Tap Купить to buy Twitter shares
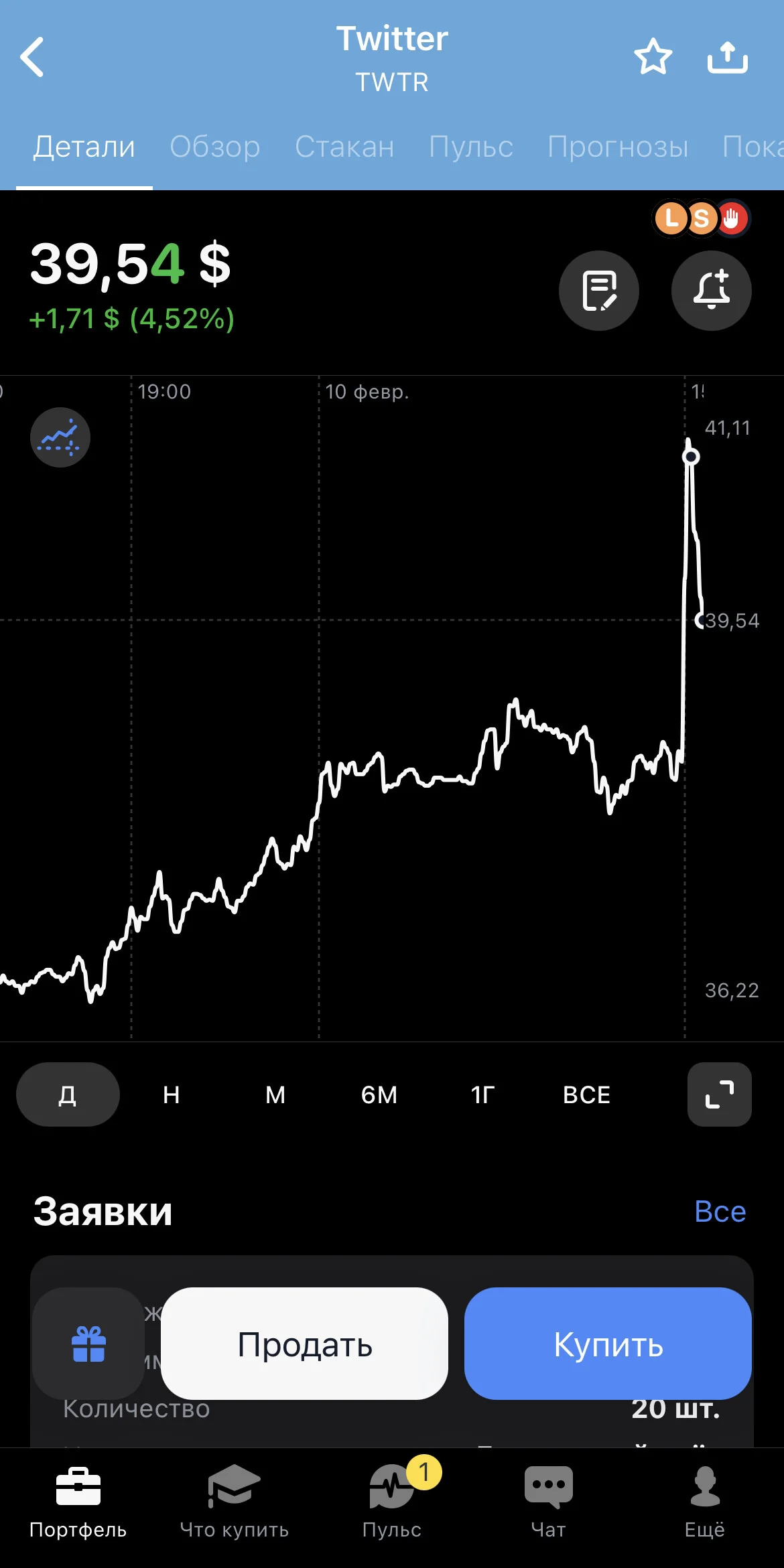The height and width of the screenshot is (1568, 784). click(x=608, y=1344)
